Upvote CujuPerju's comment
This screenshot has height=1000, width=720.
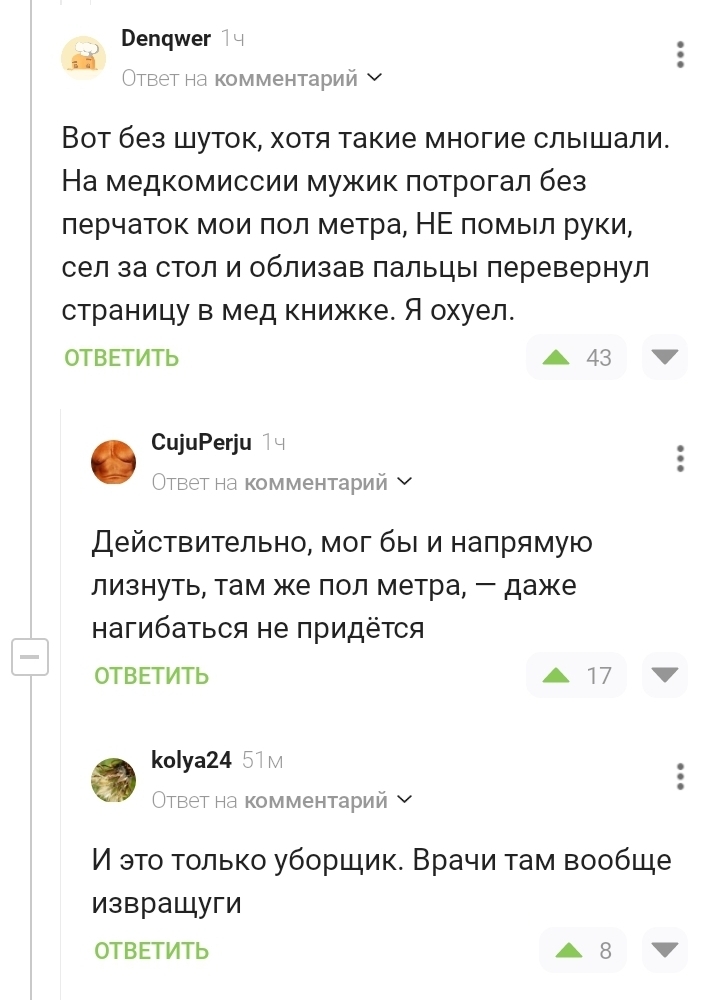point(556,676)
